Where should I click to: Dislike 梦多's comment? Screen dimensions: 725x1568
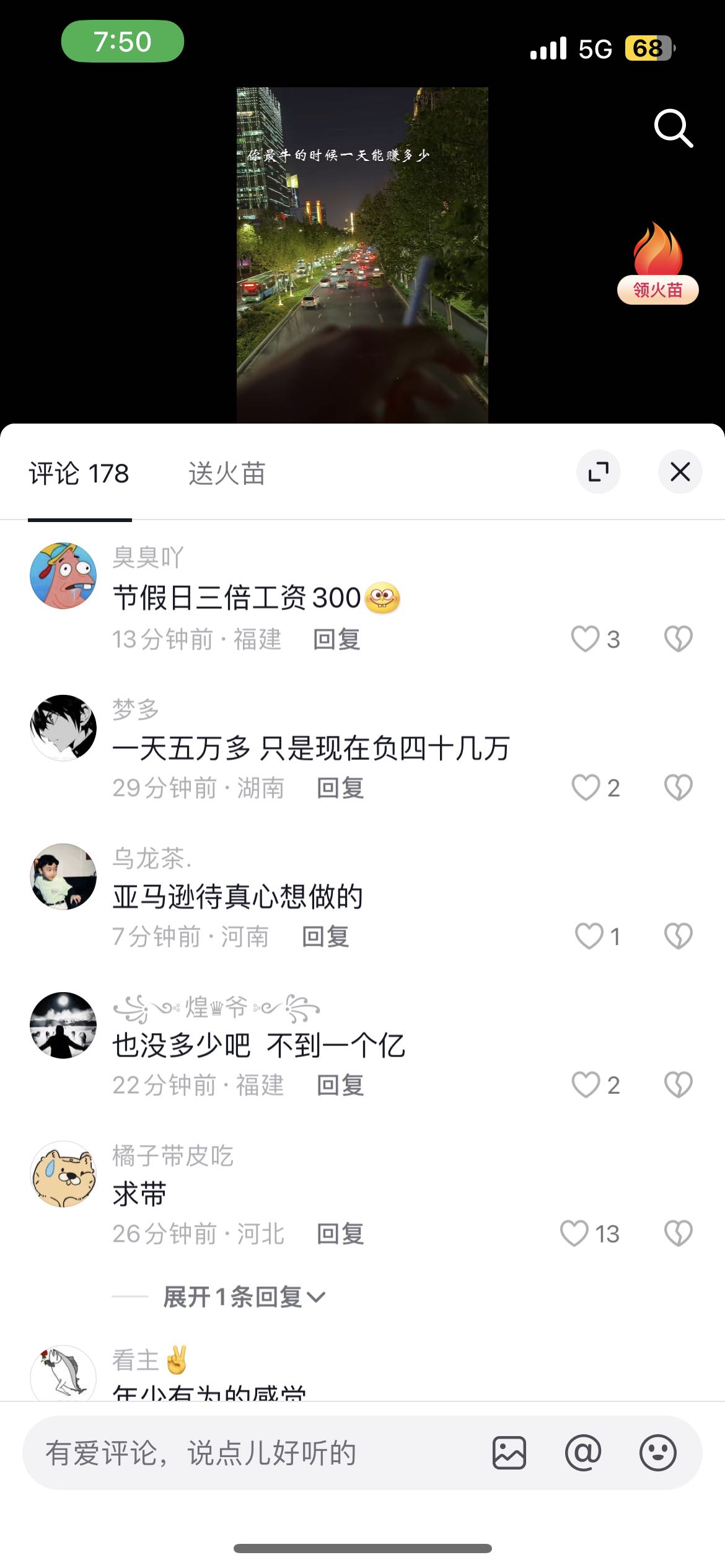tap(679, 788)
